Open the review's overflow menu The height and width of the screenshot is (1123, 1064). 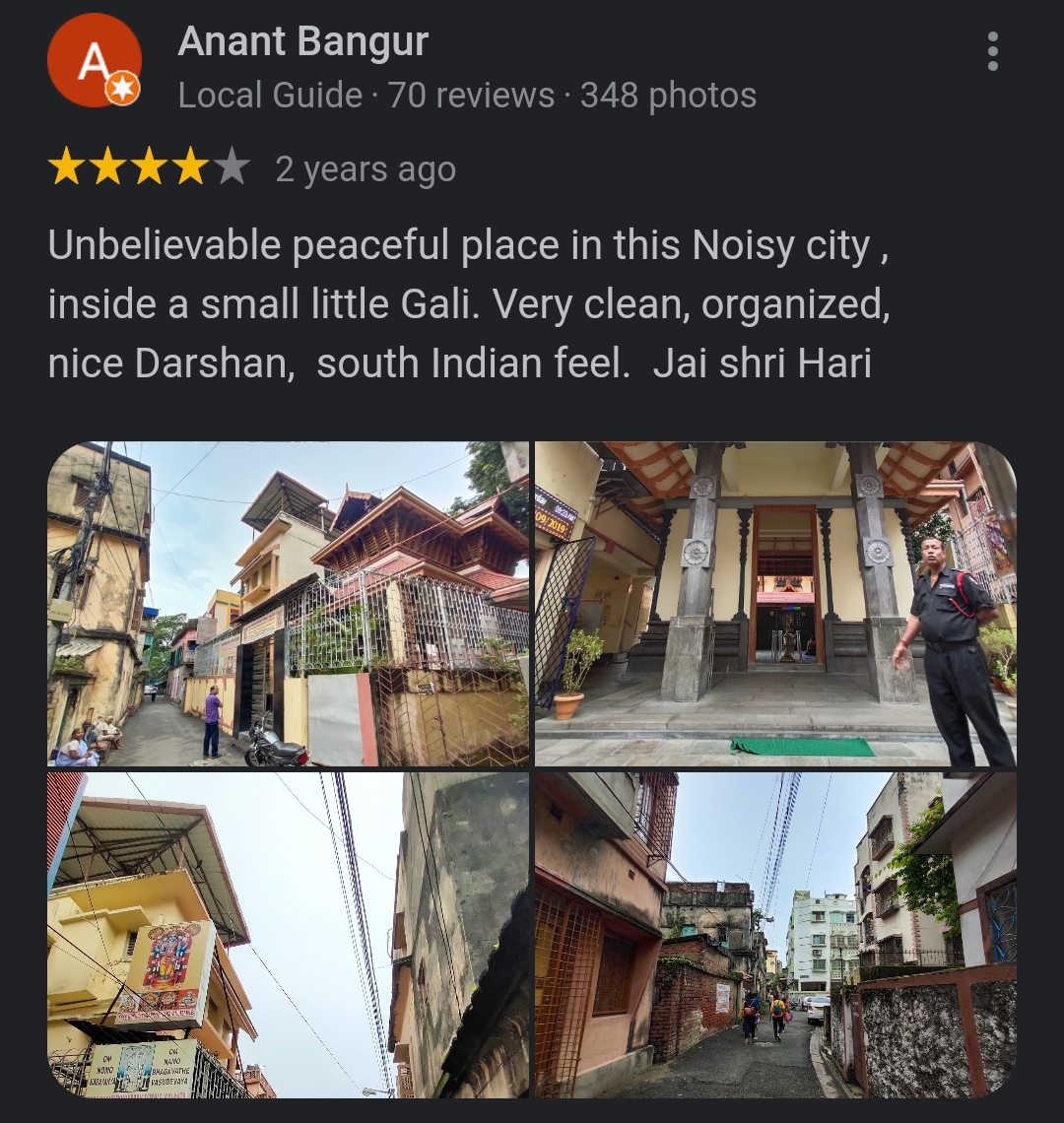coord(992,51)
